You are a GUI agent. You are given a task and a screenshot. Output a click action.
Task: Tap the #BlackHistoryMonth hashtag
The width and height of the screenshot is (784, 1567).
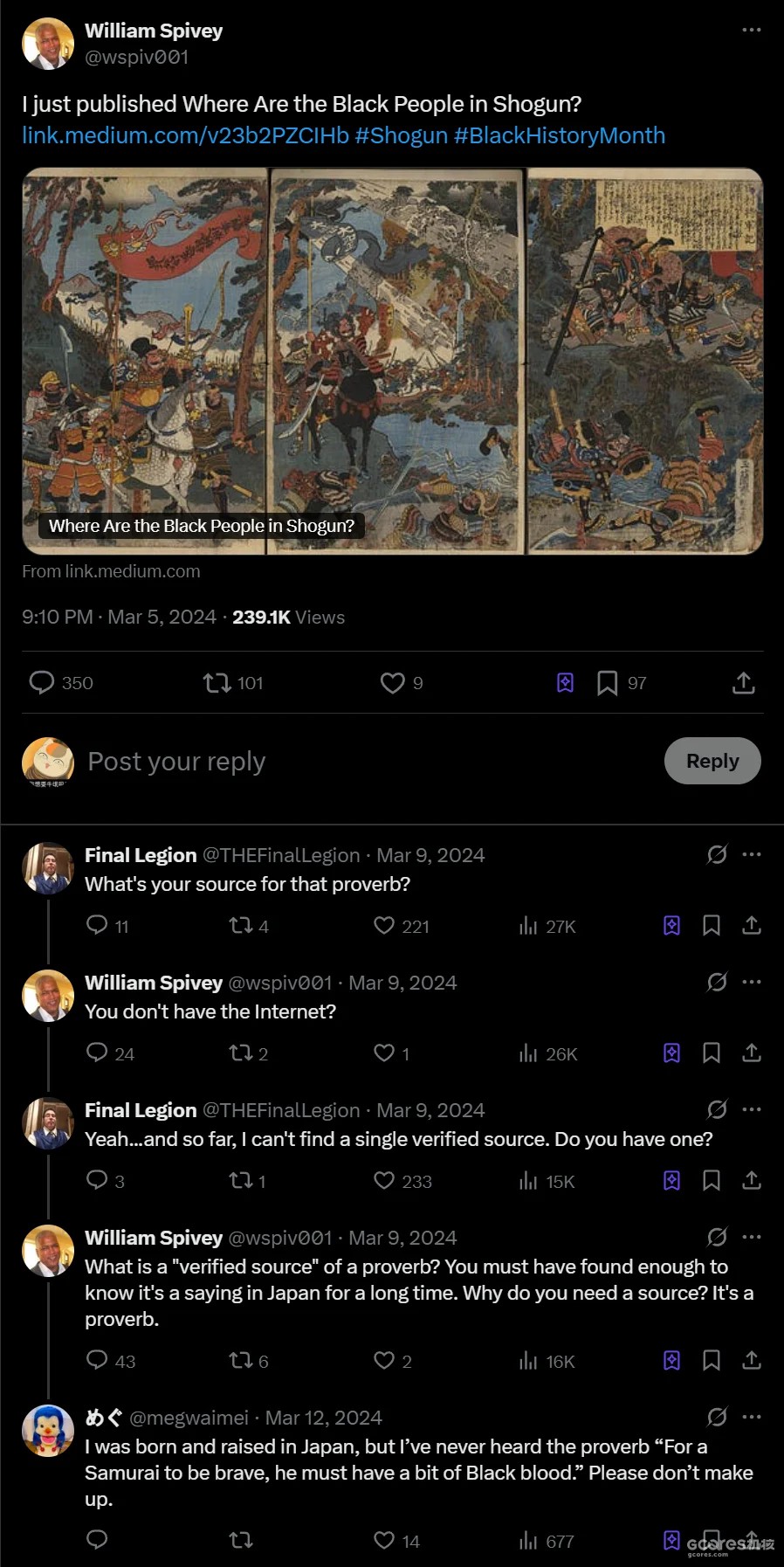click(559, 135)
